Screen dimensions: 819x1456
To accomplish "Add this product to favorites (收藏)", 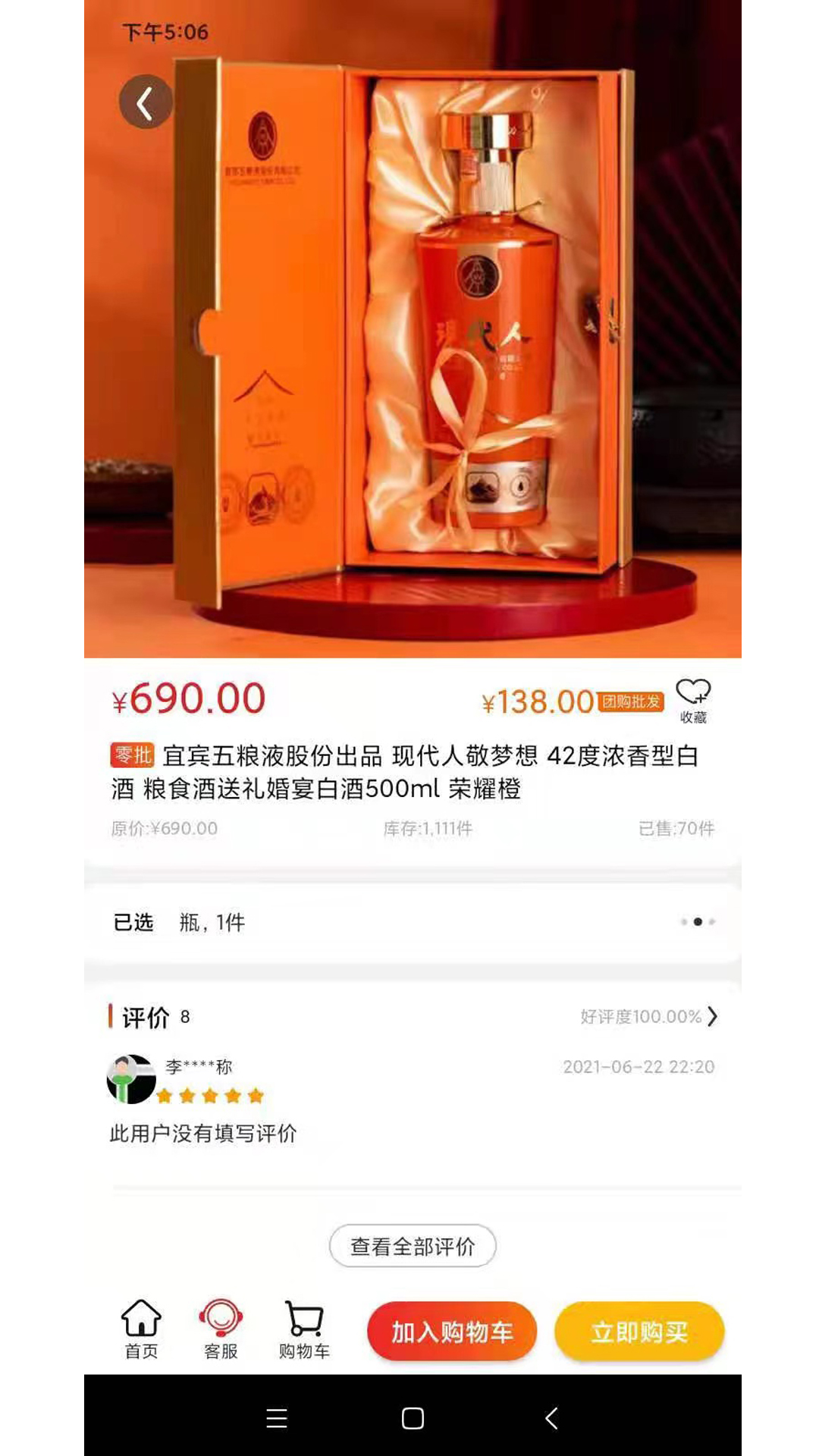I will point(692,700).
